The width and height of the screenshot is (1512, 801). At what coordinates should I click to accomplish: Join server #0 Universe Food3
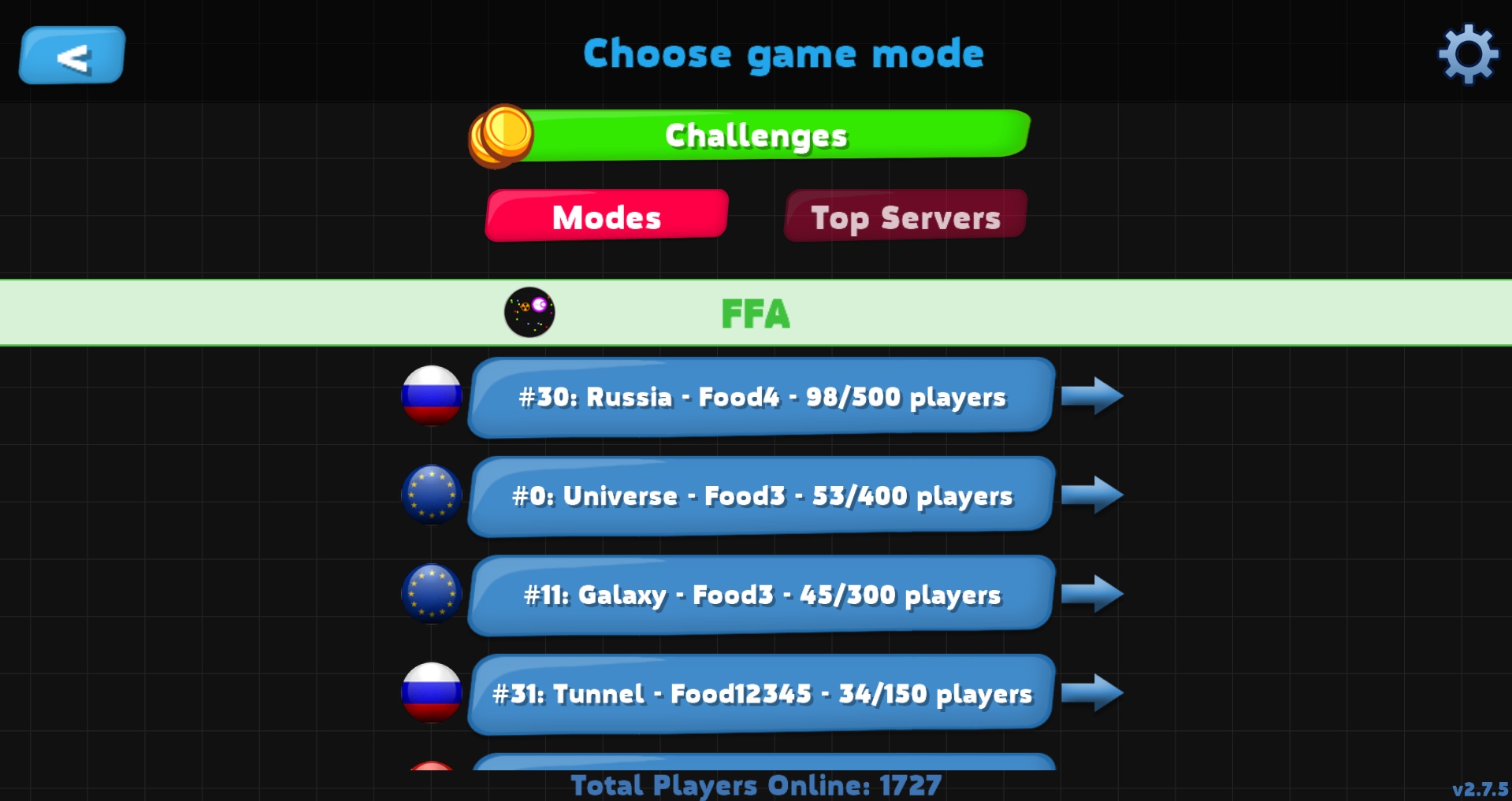click(761, 496)
